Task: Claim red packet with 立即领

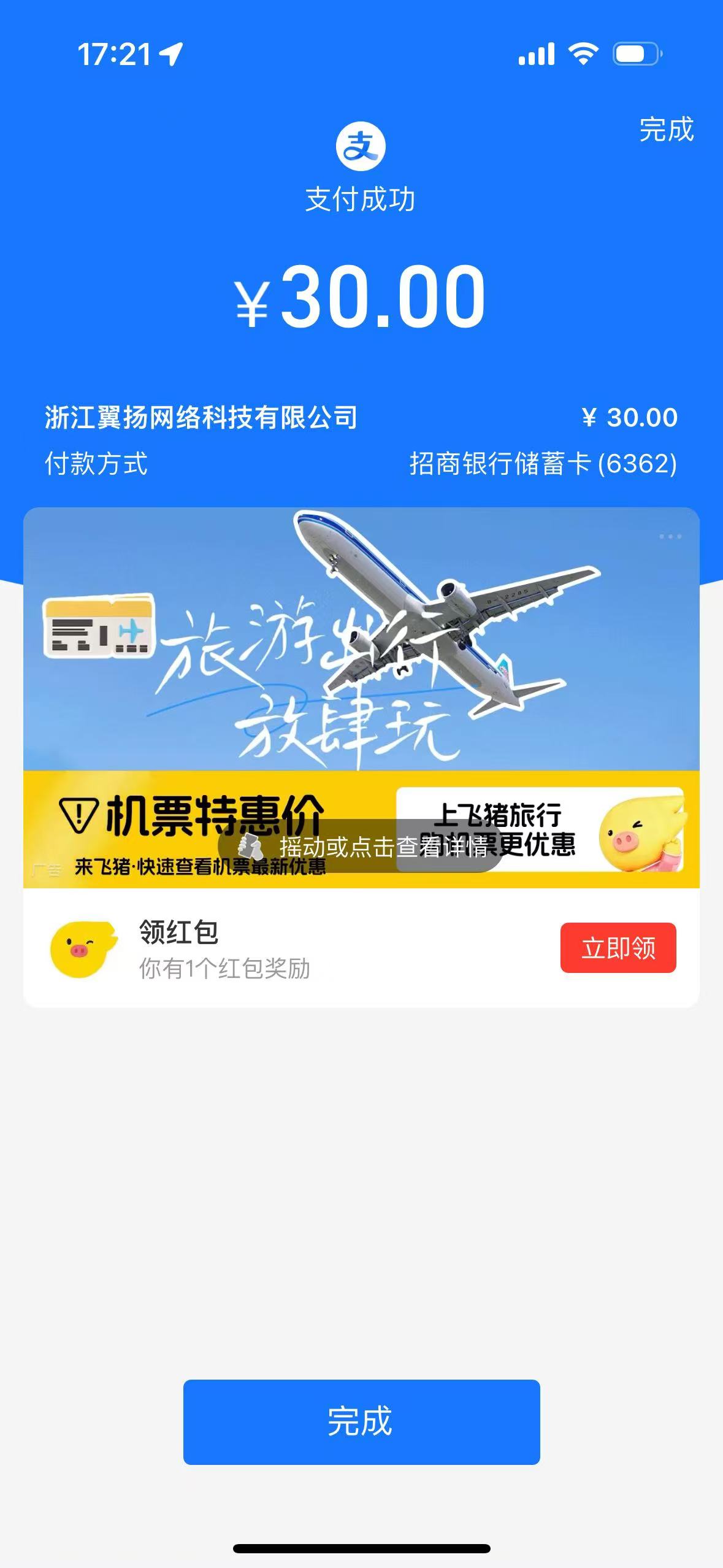Action: pos(618,948)
